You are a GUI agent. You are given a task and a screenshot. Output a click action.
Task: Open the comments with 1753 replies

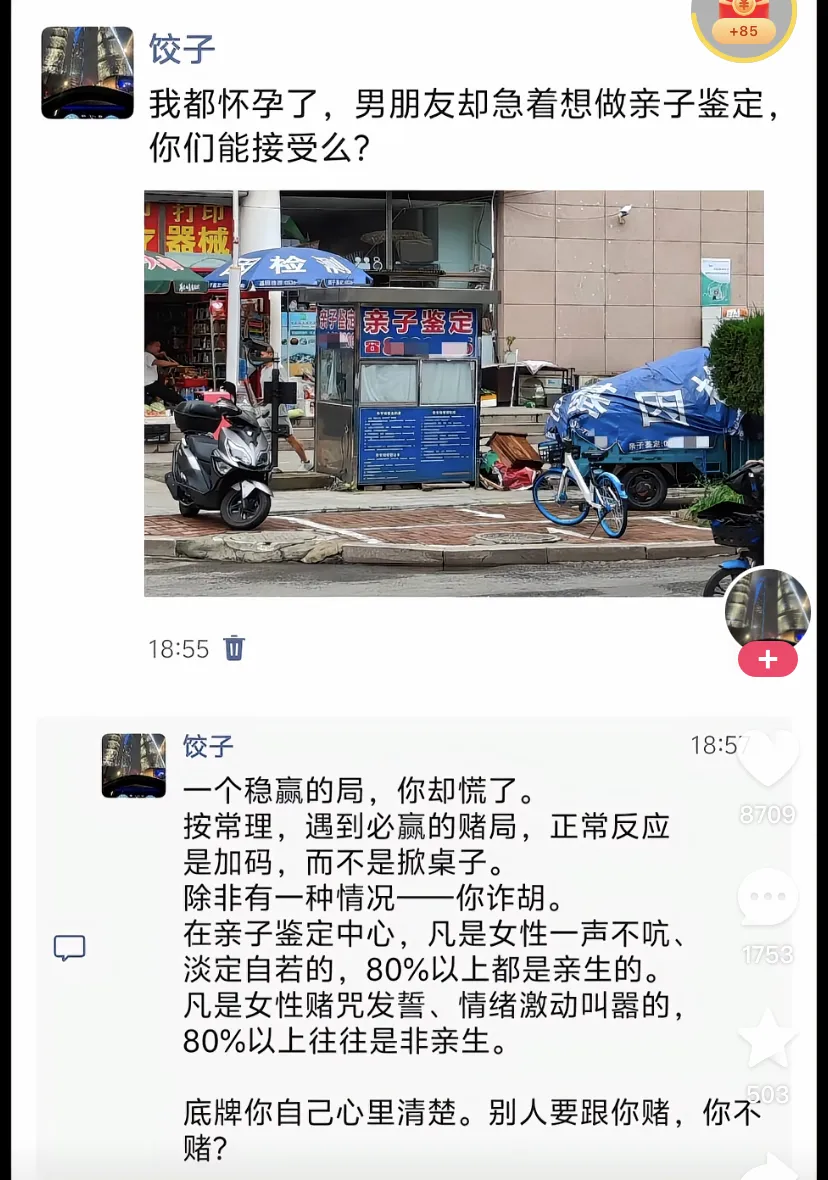[x=767, y=898]
